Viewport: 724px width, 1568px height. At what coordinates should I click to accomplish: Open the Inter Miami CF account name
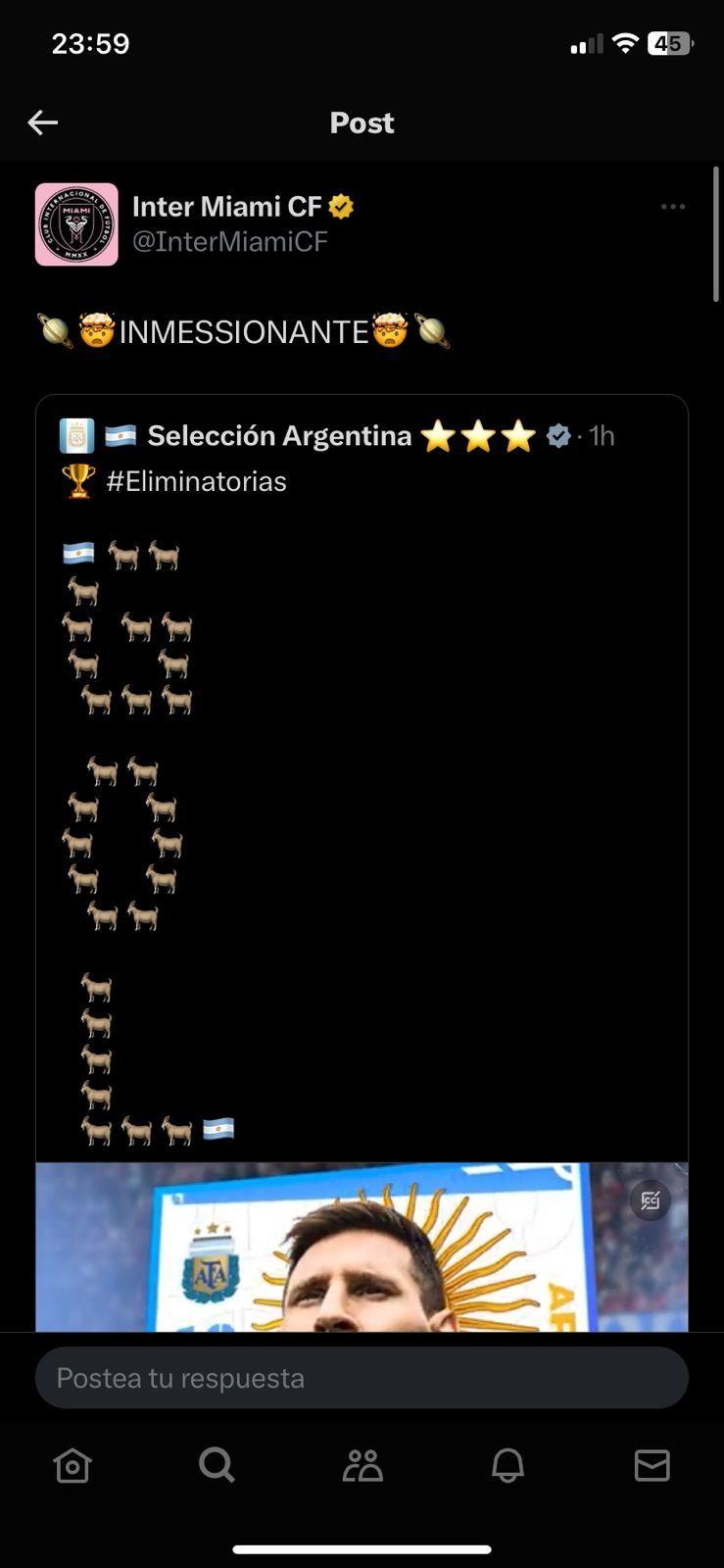pyautogui.click(x=226, y=207)
